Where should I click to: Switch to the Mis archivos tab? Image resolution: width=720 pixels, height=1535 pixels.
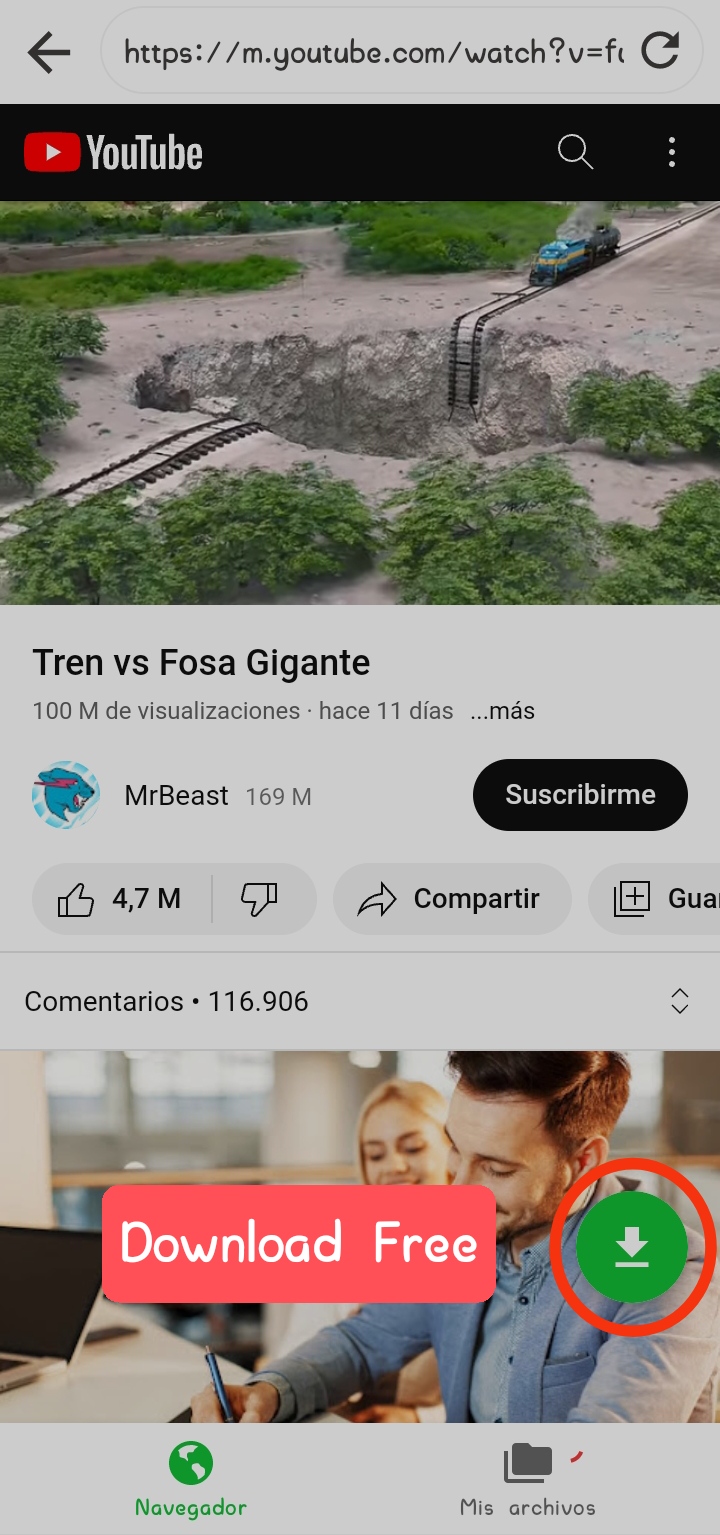[x=528, y=1479]
